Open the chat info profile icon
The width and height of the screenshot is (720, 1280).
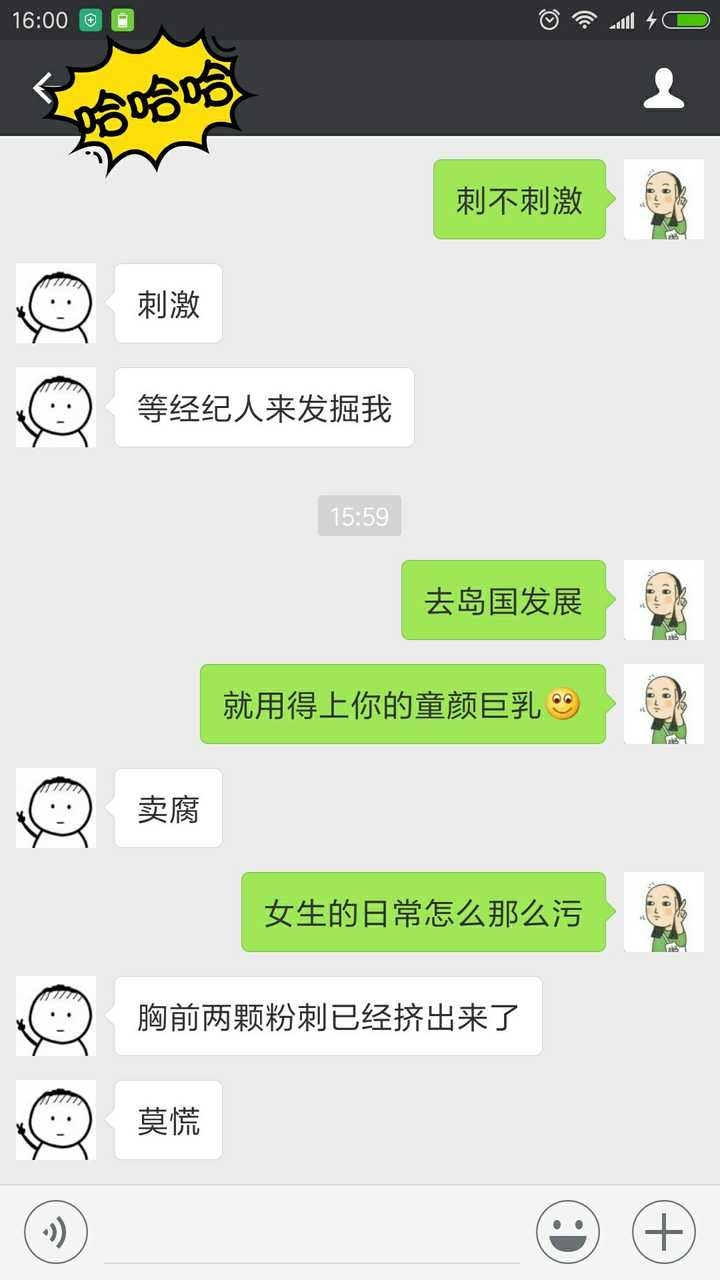tap(663, 89)
